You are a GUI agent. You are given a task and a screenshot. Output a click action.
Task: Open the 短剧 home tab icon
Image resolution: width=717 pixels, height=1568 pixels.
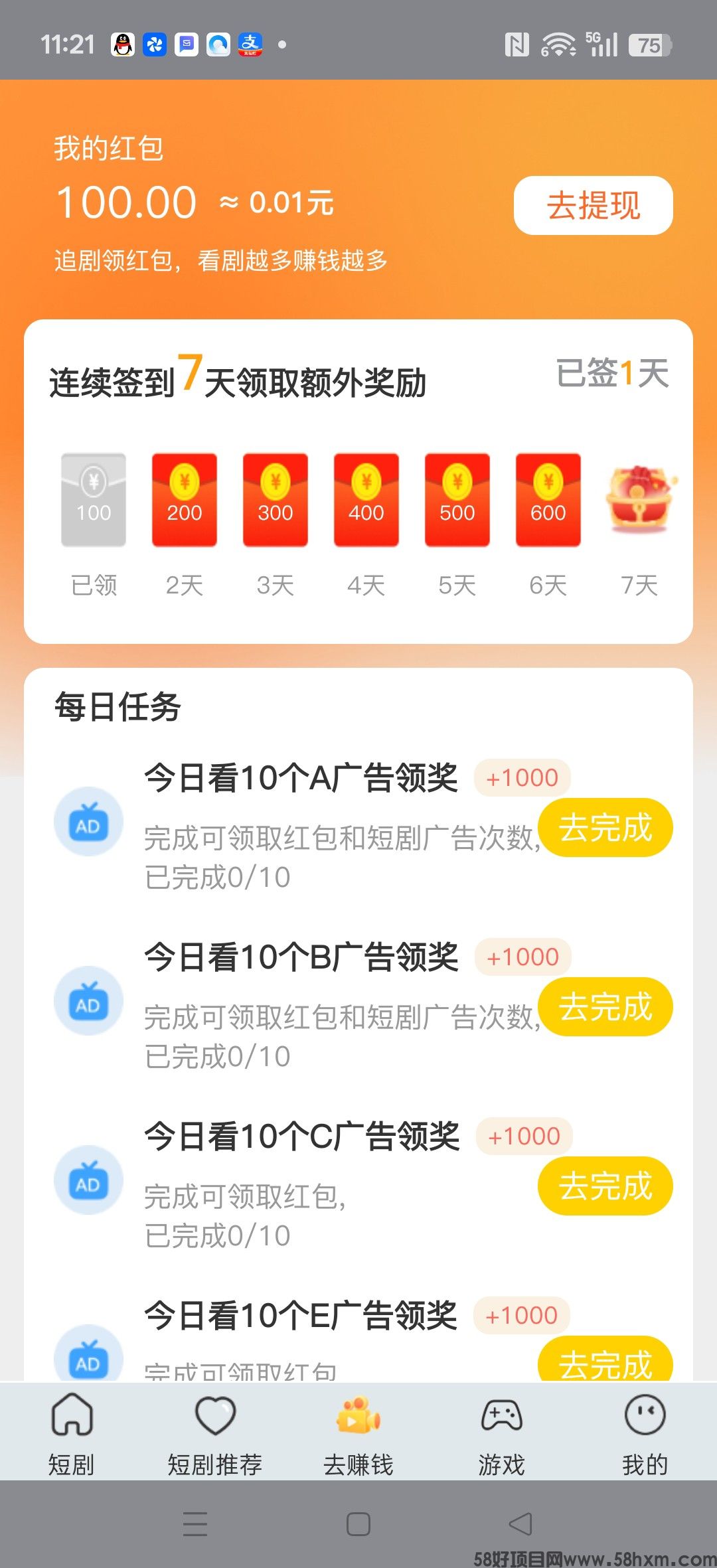point(72,1417)
